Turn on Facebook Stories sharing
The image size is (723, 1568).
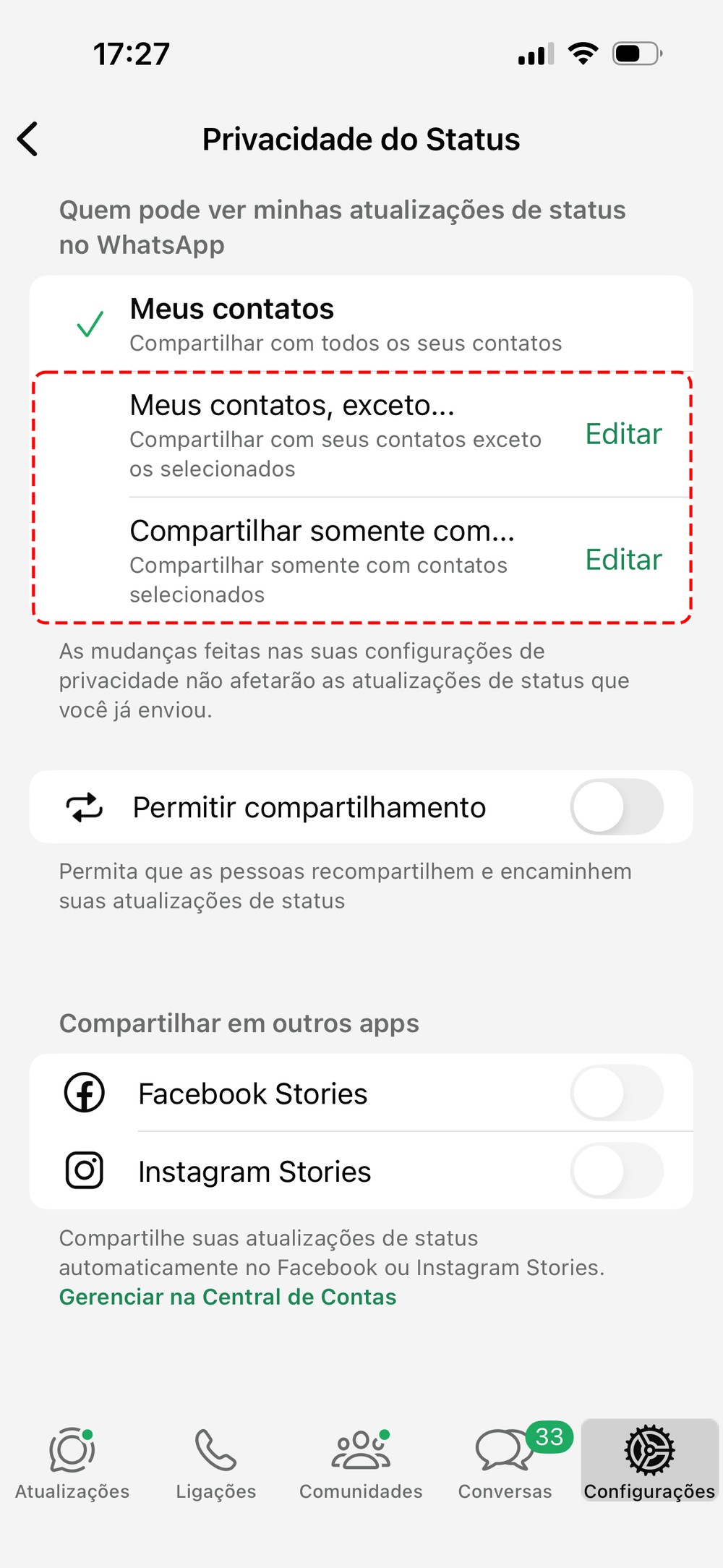pos(616,1093)
